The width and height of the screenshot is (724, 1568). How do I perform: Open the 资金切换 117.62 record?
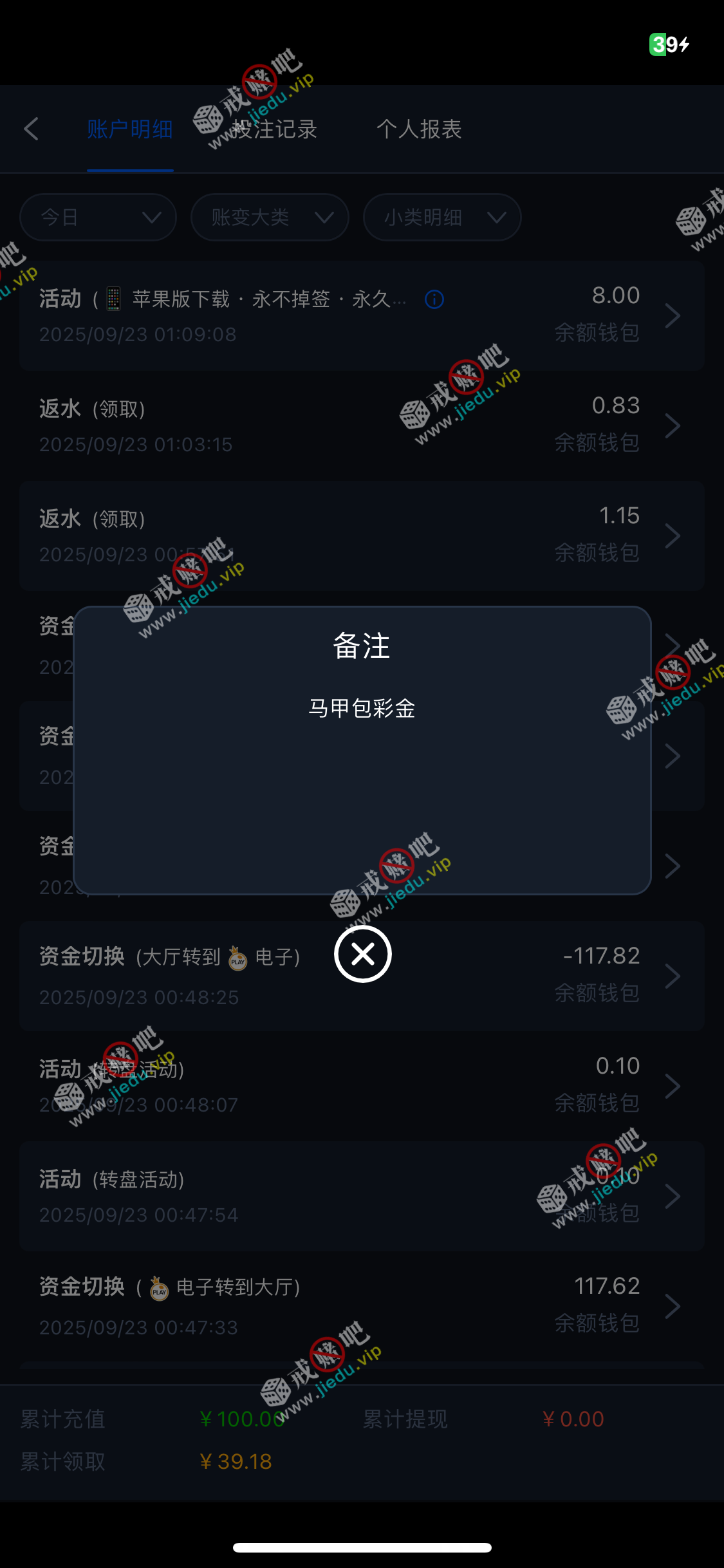tap(362, 1306)
